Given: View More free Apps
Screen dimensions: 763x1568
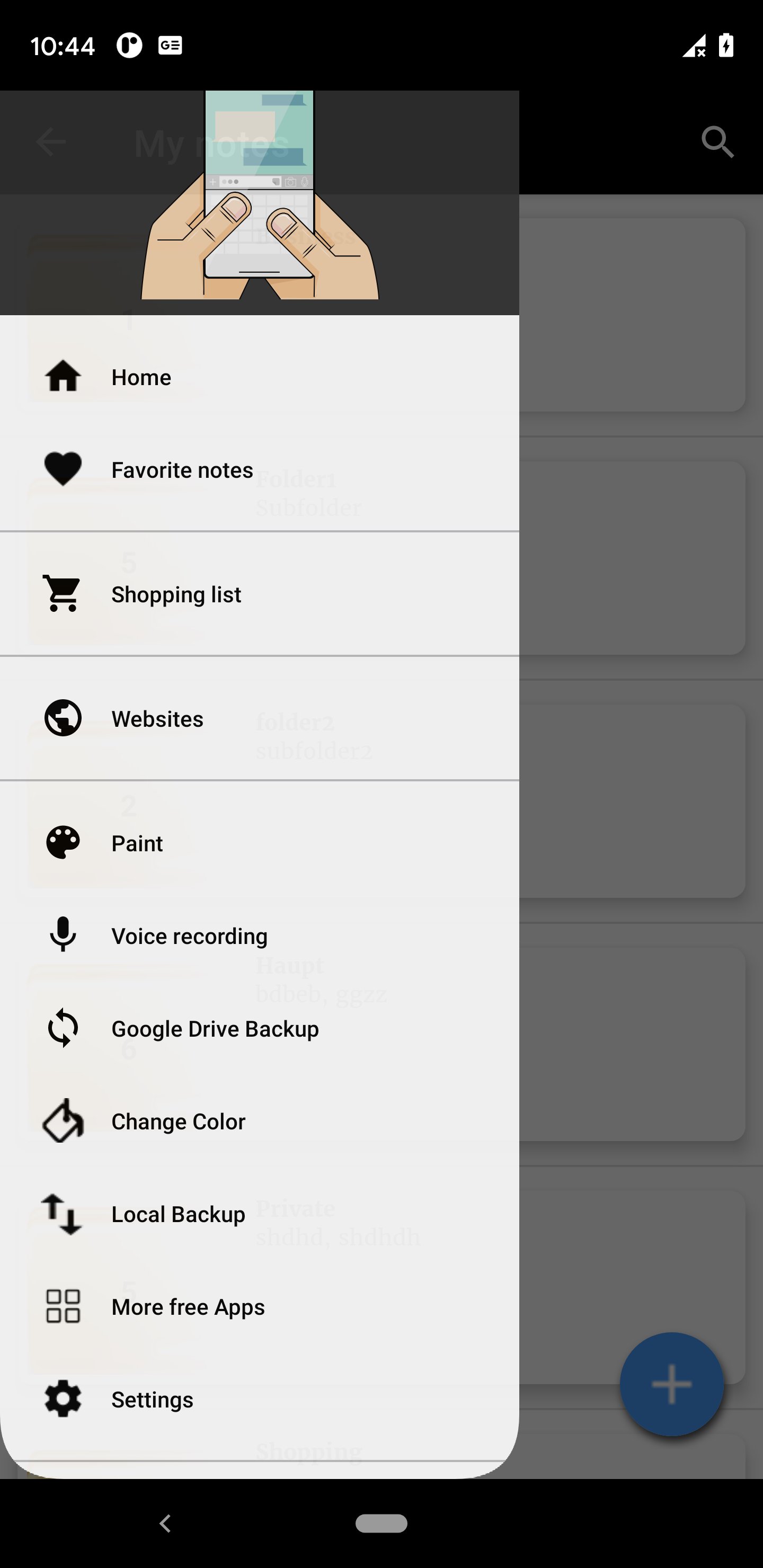Looking at the screenshot, I should pos(260,1307).
